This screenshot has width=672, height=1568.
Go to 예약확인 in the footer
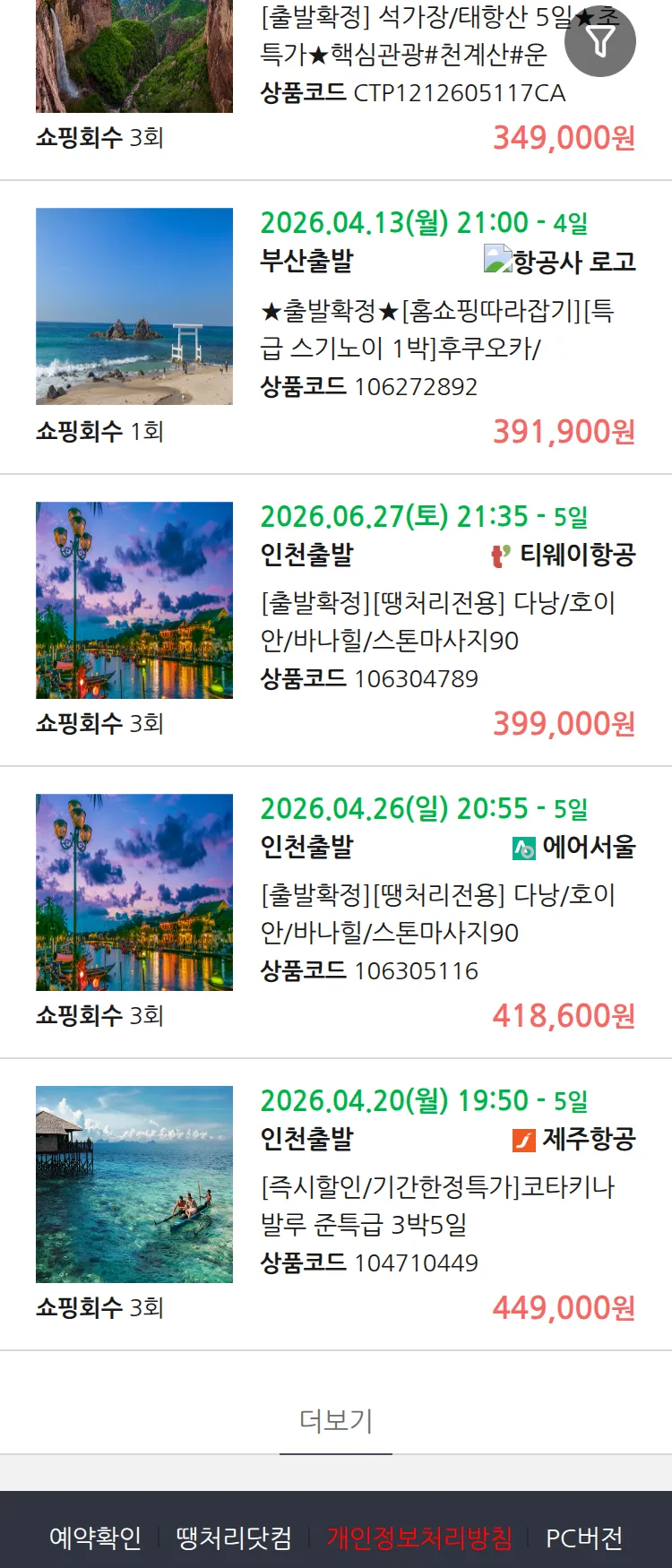click(x=95, y=1538)
